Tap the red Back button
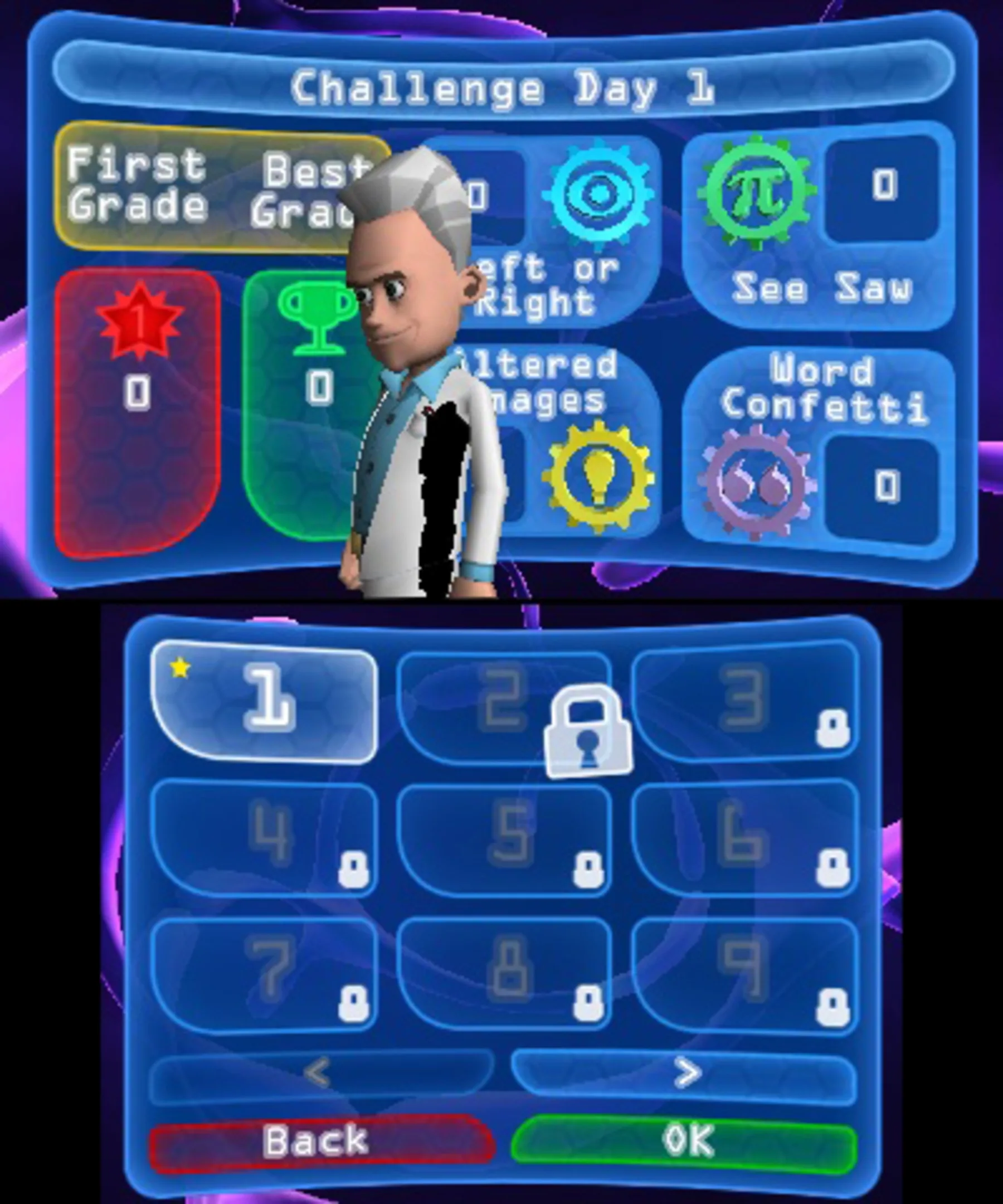Viewport: 1003px width, 1204px height. tap(321, 1142)
